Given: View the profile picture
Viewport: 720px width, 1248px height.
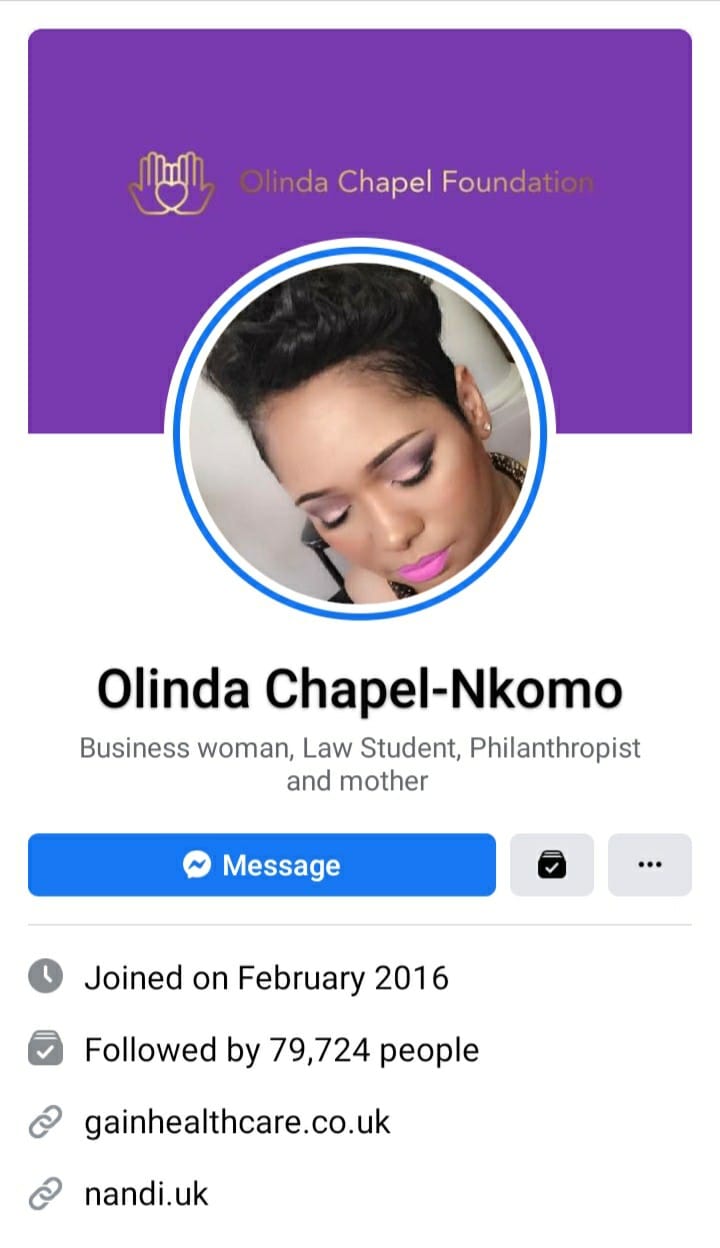Looking at the screenshot, I should click(x=360, y=432).
